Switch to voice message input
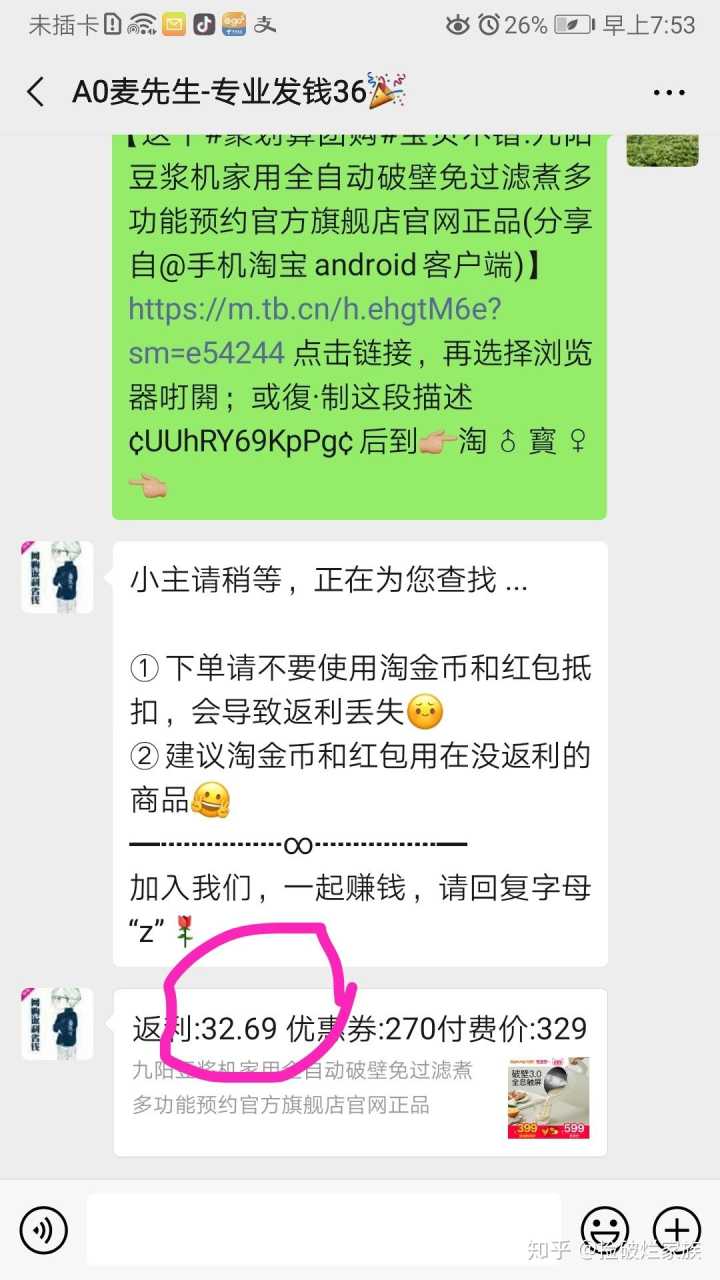 pyautogui.click(x=43, y=1229)
